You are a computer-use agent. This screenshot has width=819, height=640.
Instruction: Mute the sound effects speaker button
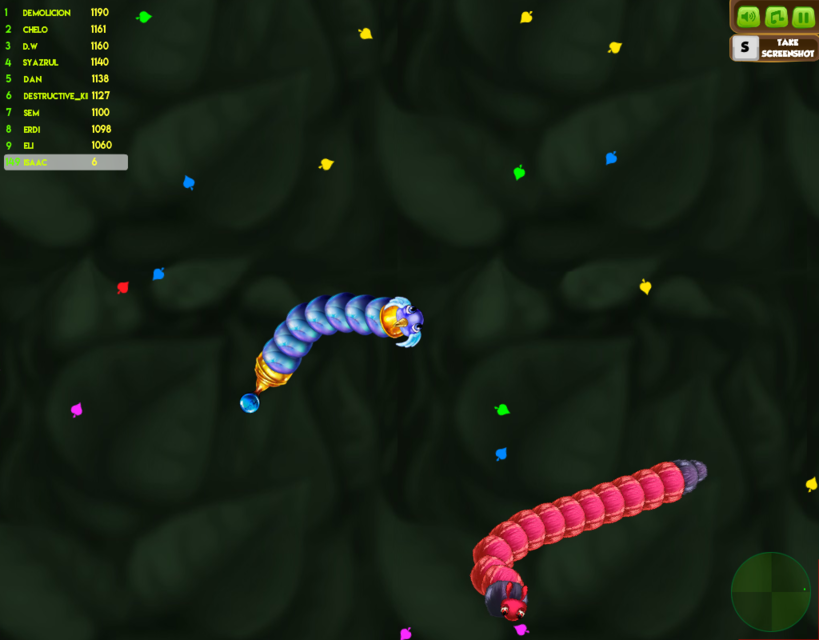pyautogui.click(x=748, y=17)
